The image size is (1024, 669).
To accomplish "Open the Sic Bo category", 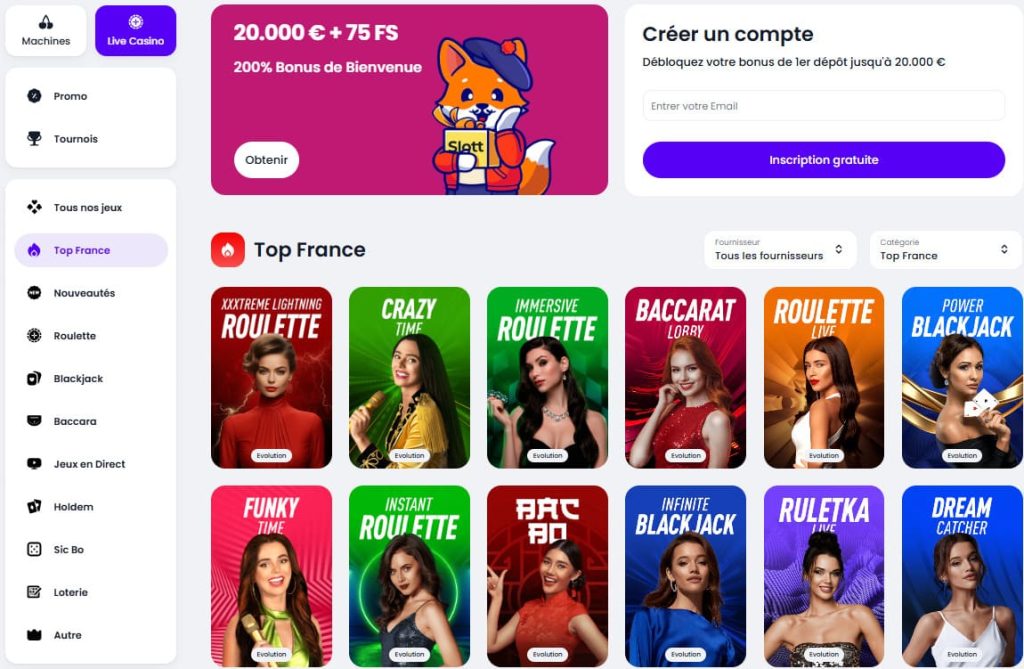I will coord(68,550).
